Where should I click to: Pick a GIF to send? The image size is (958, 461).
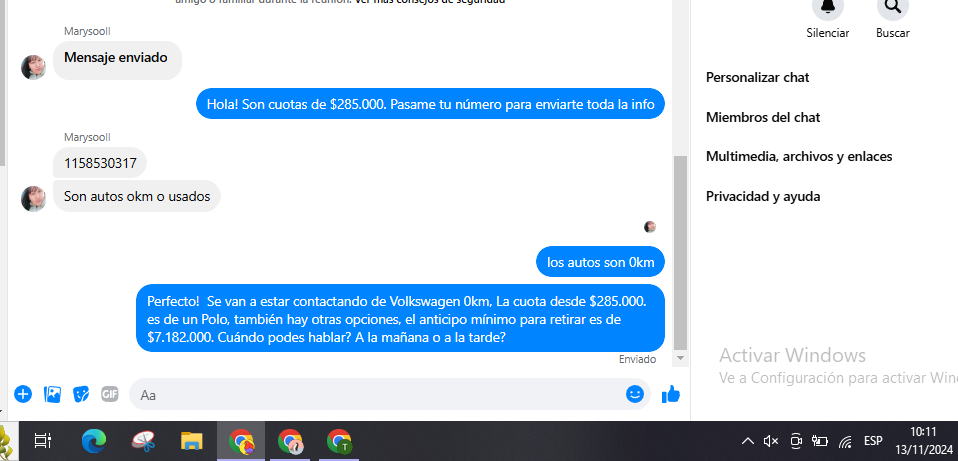click(110, 394)
